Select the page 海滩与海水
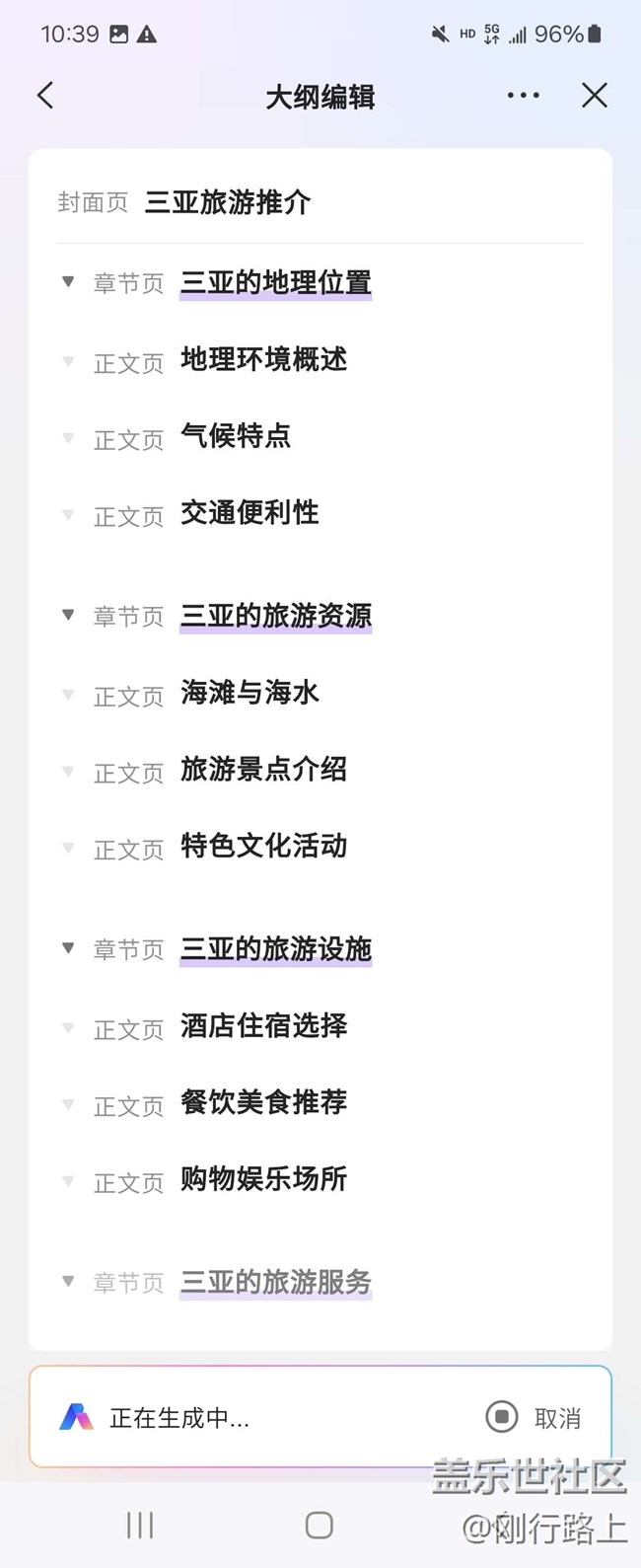The image size is (641, 1568). tap(249, 693)
